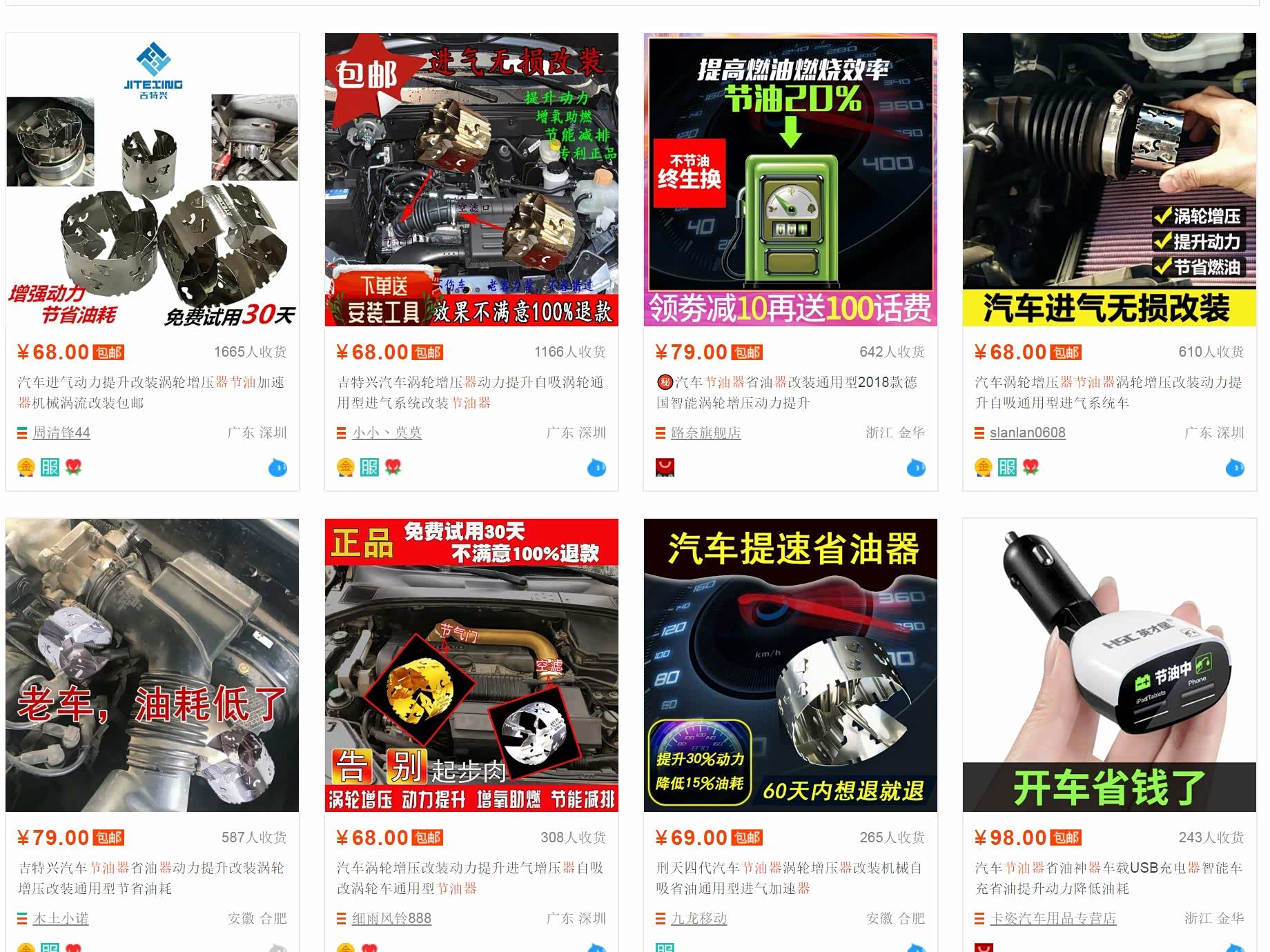
Task: Open the 汽车提速省油器 product image
Action: (x=790, y=665)
